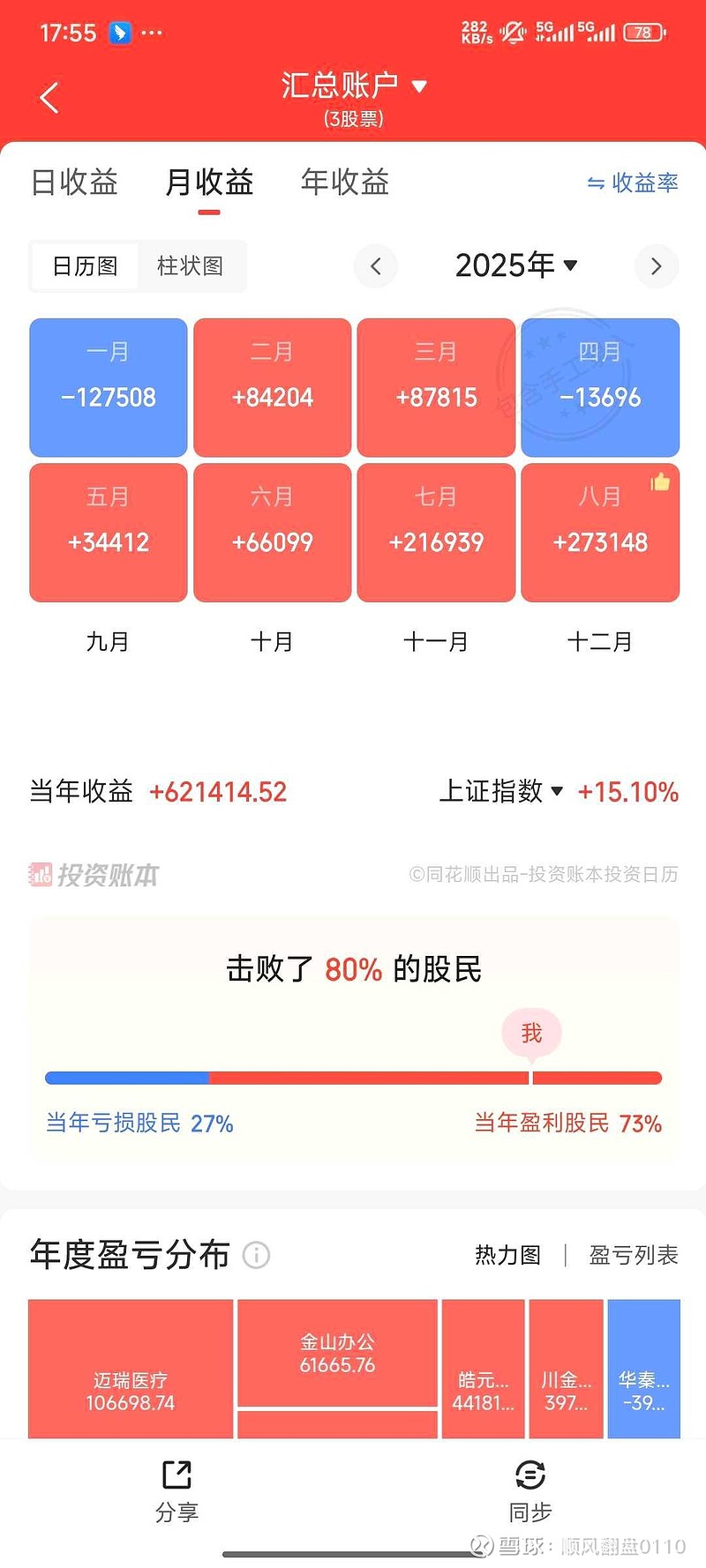Open the 2025年 year selector
This screenshot has height=1568, width=706.
516,265
